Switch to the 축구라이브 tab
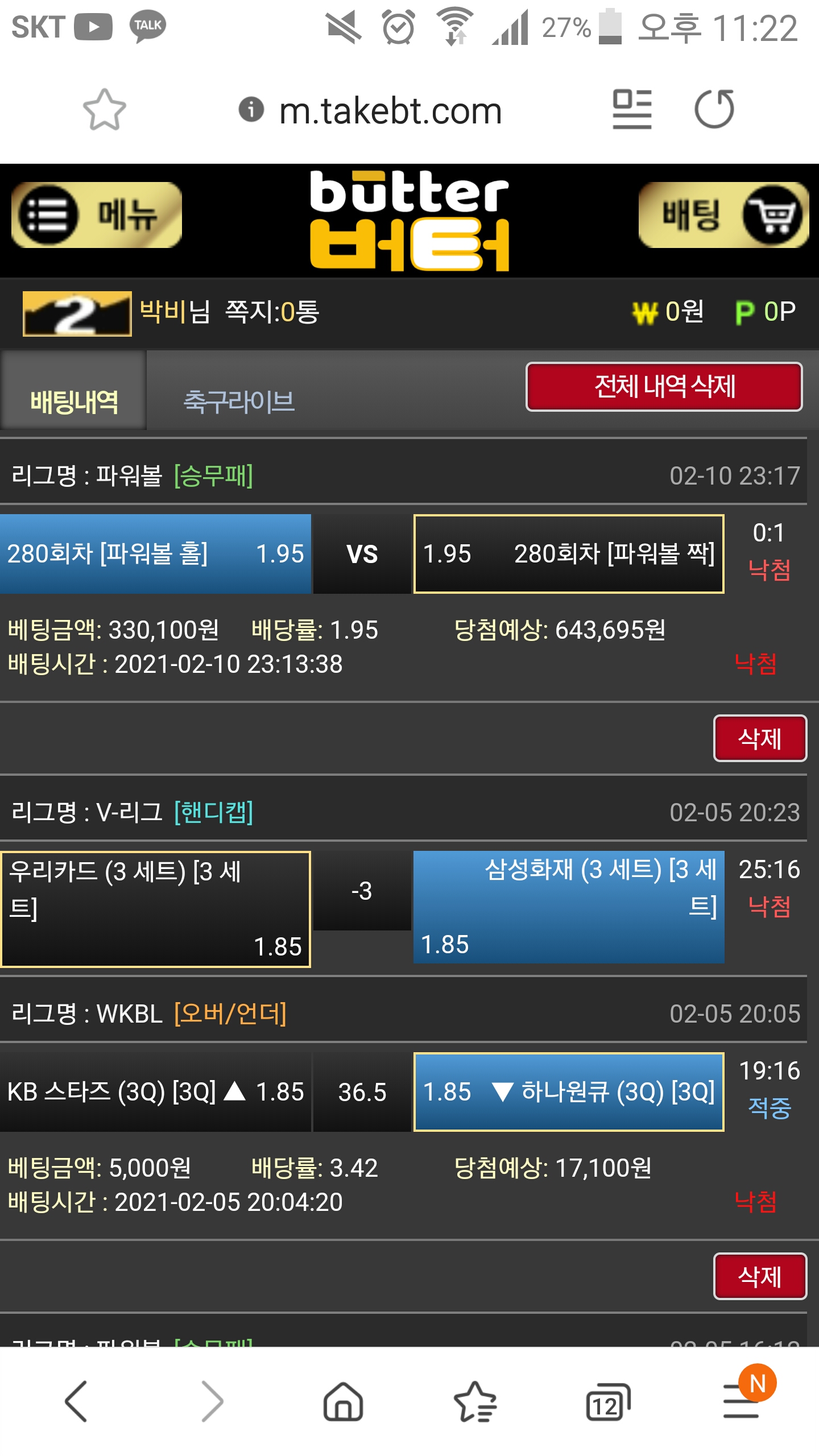This screenshot has width=819, height=1456. point(239,402)
